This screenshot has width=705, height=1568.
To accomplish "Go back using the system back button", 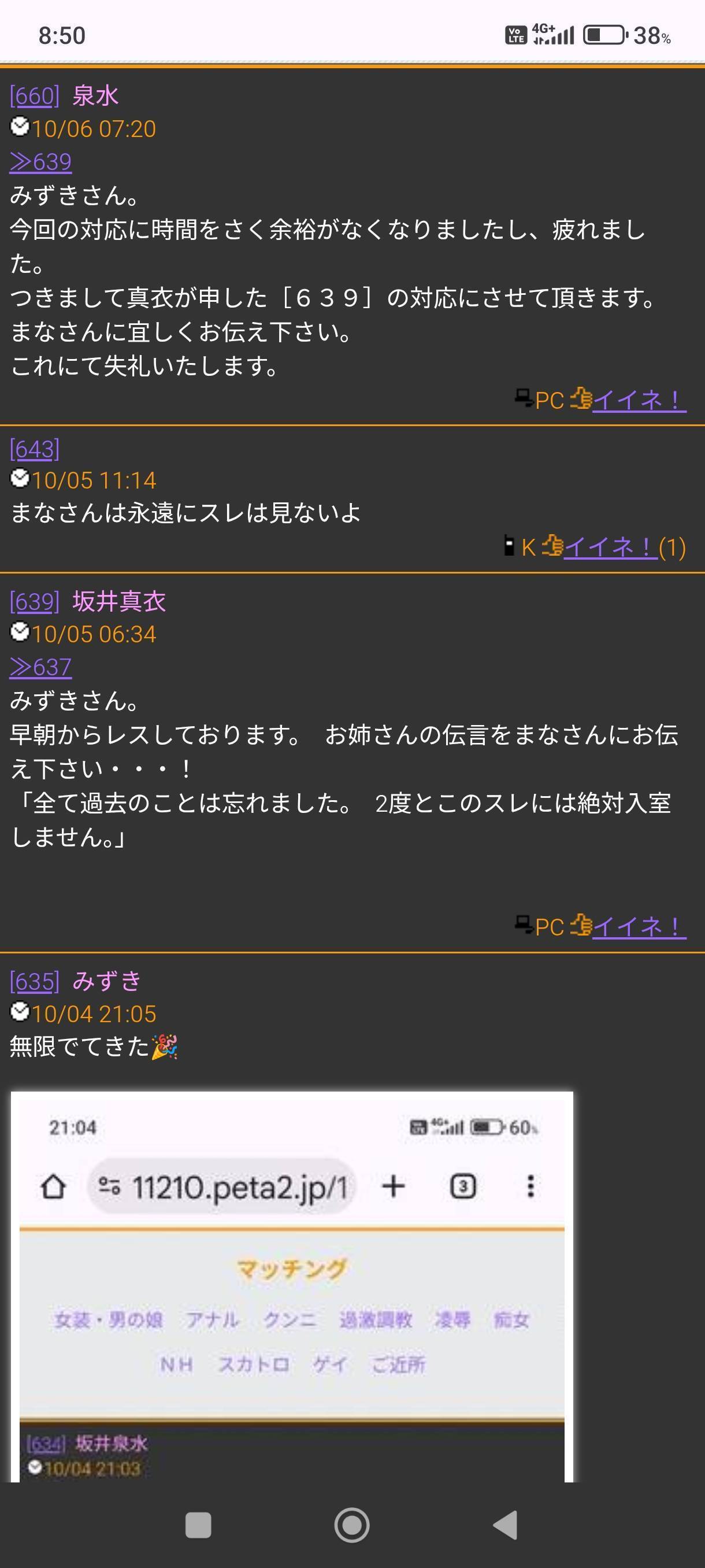I will 506,1525.
